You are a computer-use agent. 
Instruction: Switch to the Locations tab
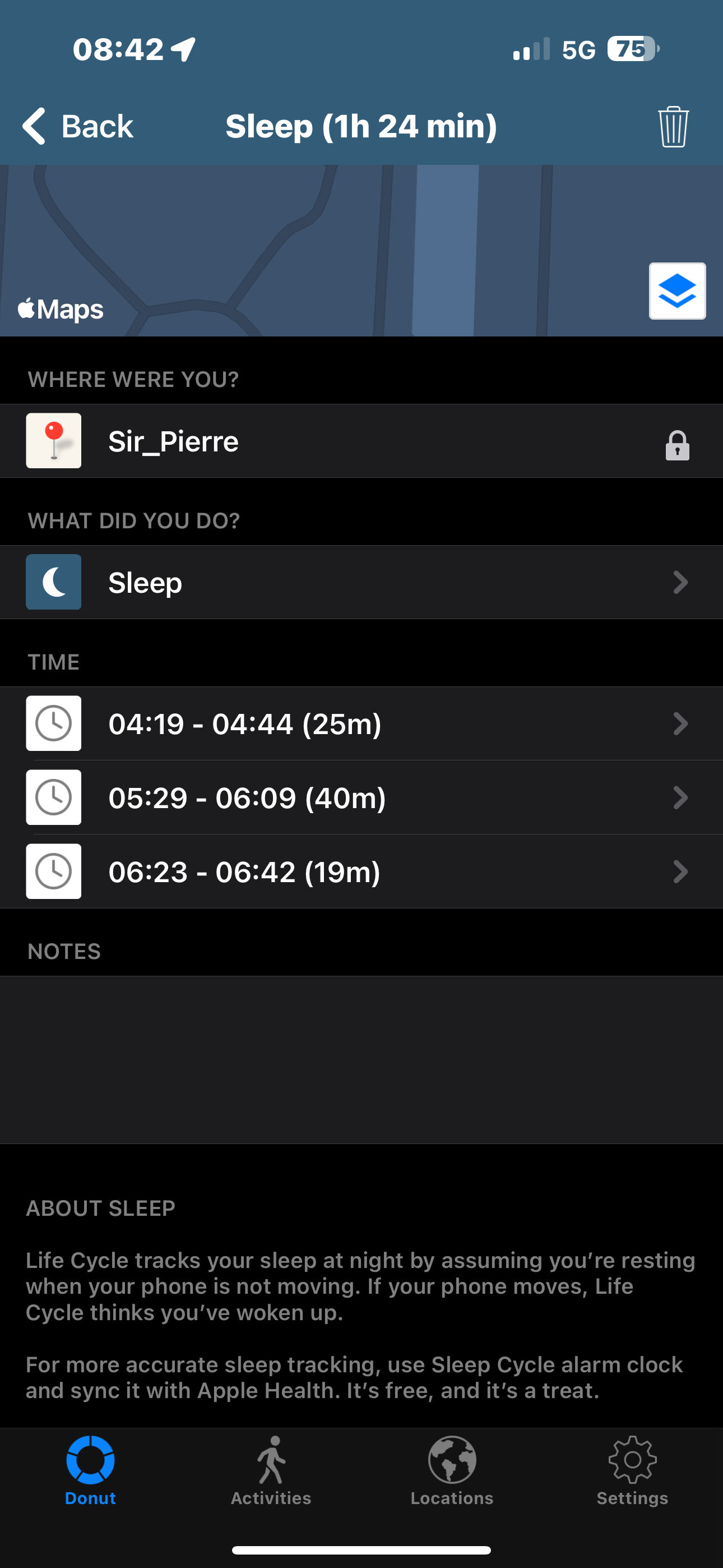coord(452,1470)
